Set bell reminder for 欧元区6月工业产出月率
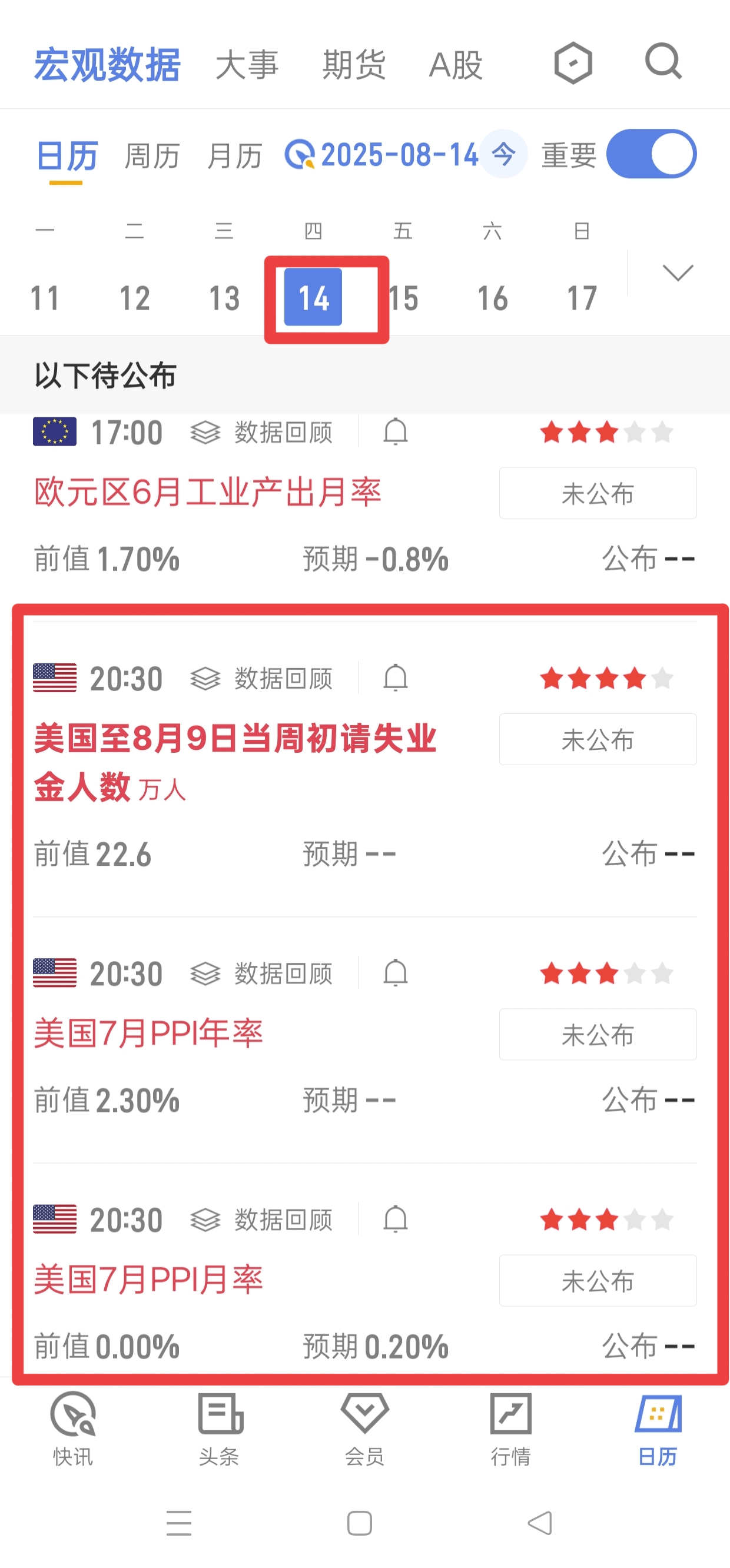 point(395,432)
